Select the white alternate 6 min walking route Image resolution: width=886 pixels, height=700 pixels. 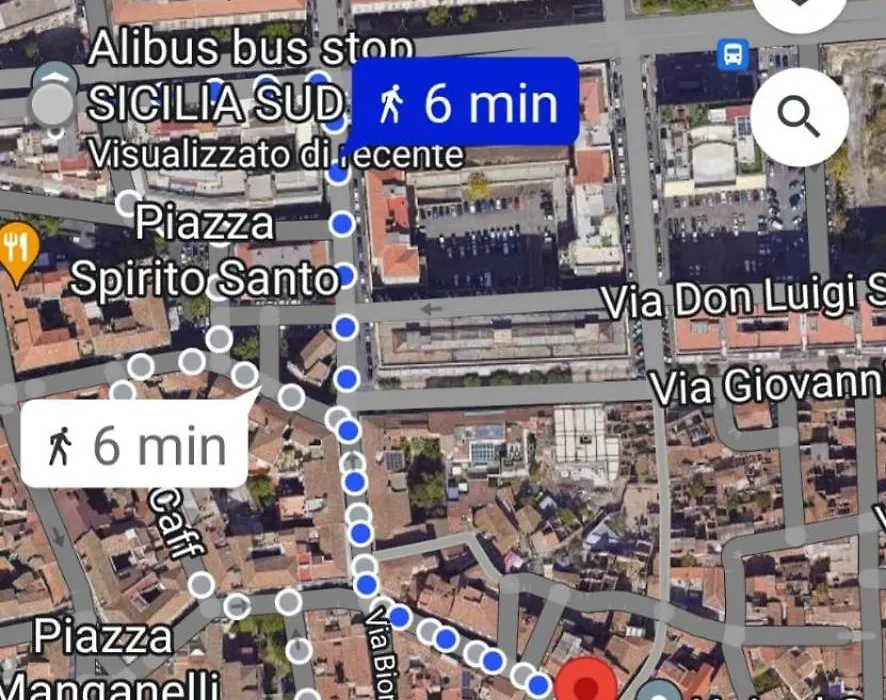point(135,444)
